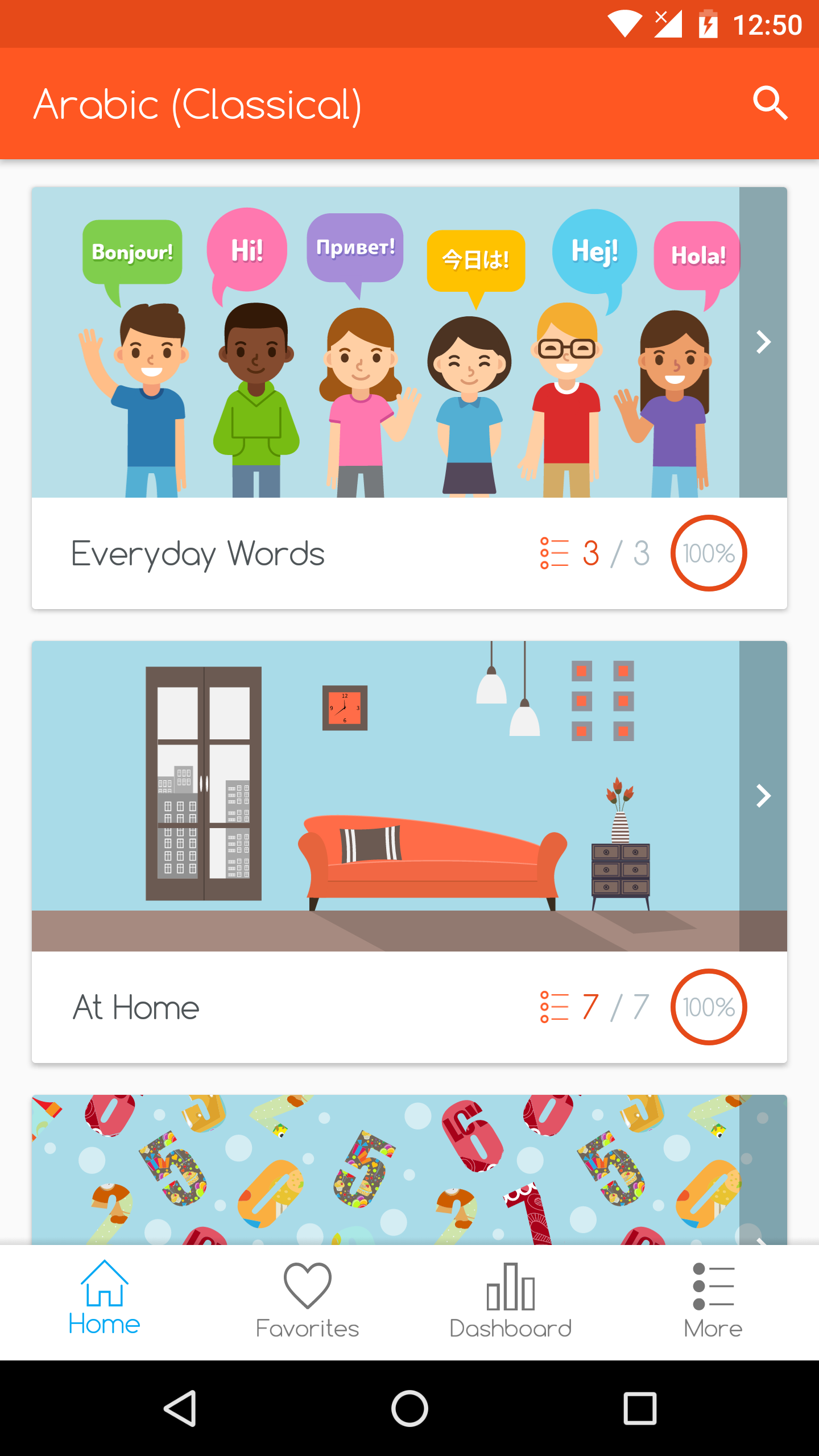Viewport: 819px width, 1456px height.
Task: Go back using the system back button
Action: coord(180,1408)
